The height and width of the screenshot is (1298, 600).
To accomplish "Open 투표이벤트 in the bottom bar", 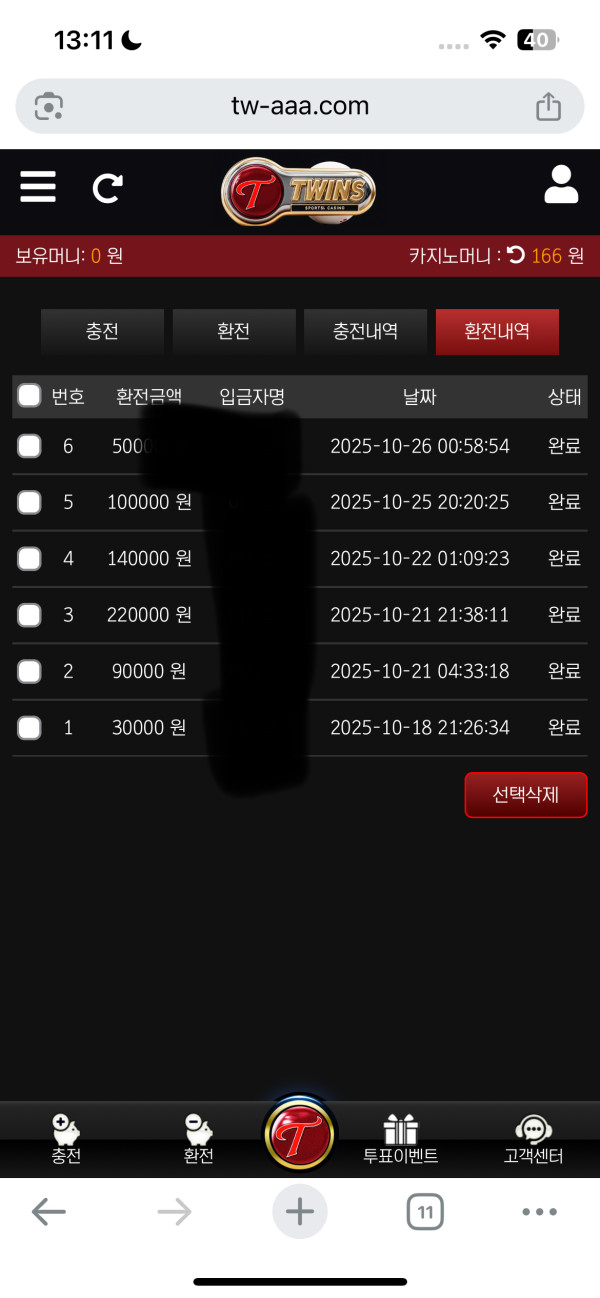I will tap(400, 1140).
